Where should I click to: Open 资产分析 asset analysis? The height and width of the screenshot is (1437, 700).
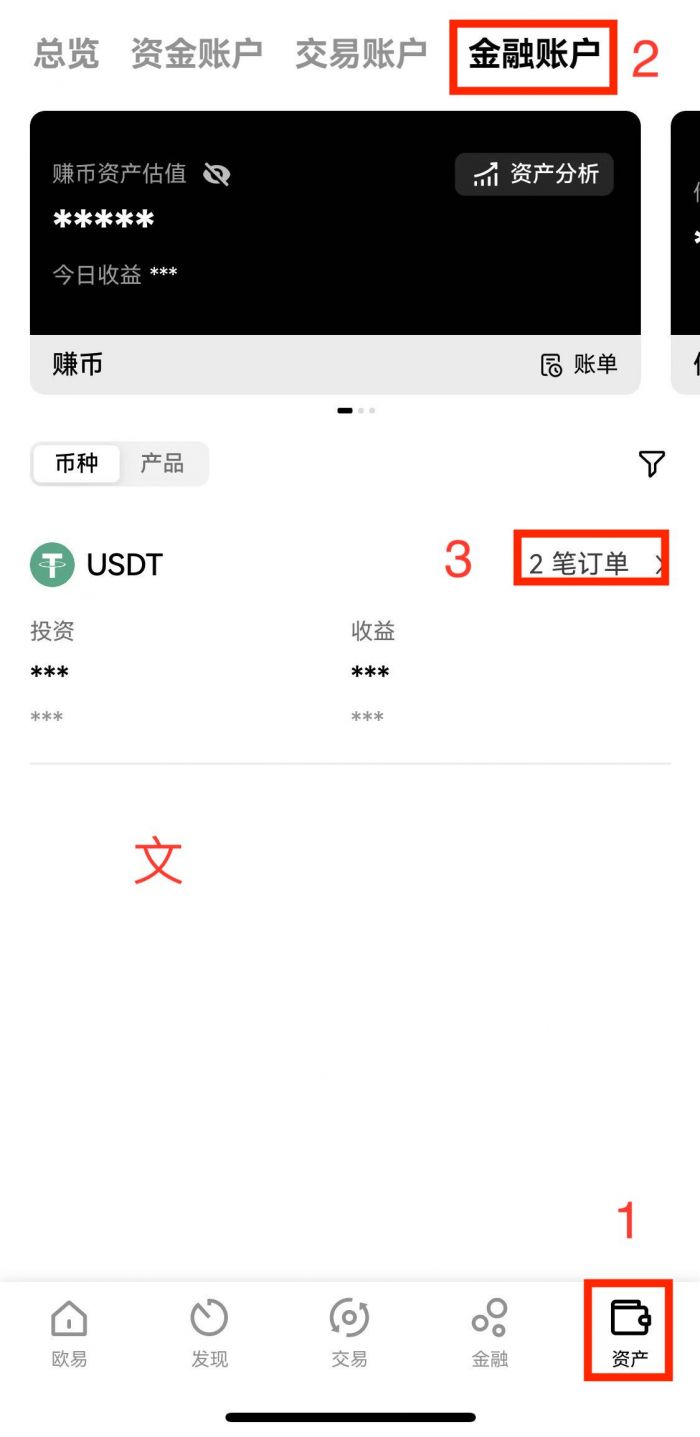point(535,175)
